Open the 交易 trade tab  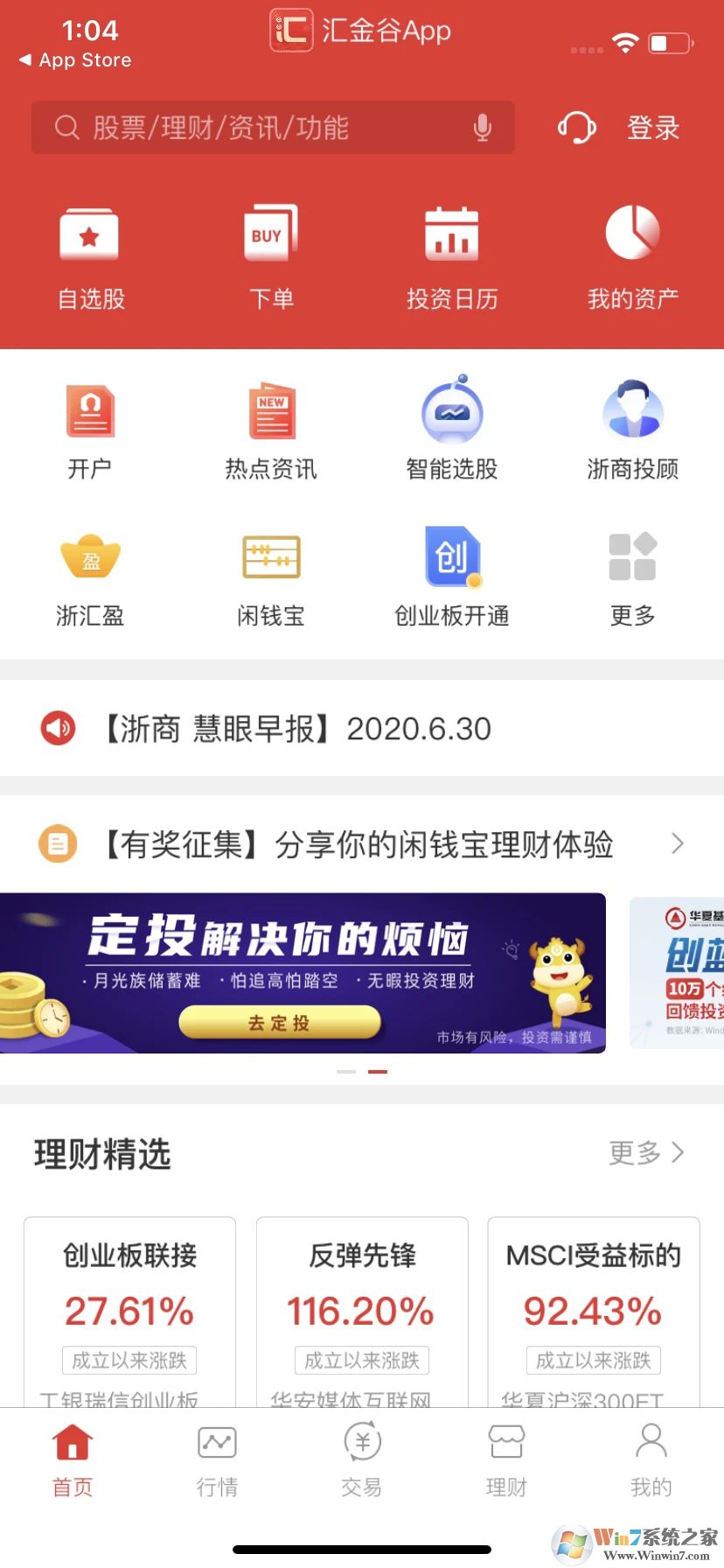(362, 1457)
